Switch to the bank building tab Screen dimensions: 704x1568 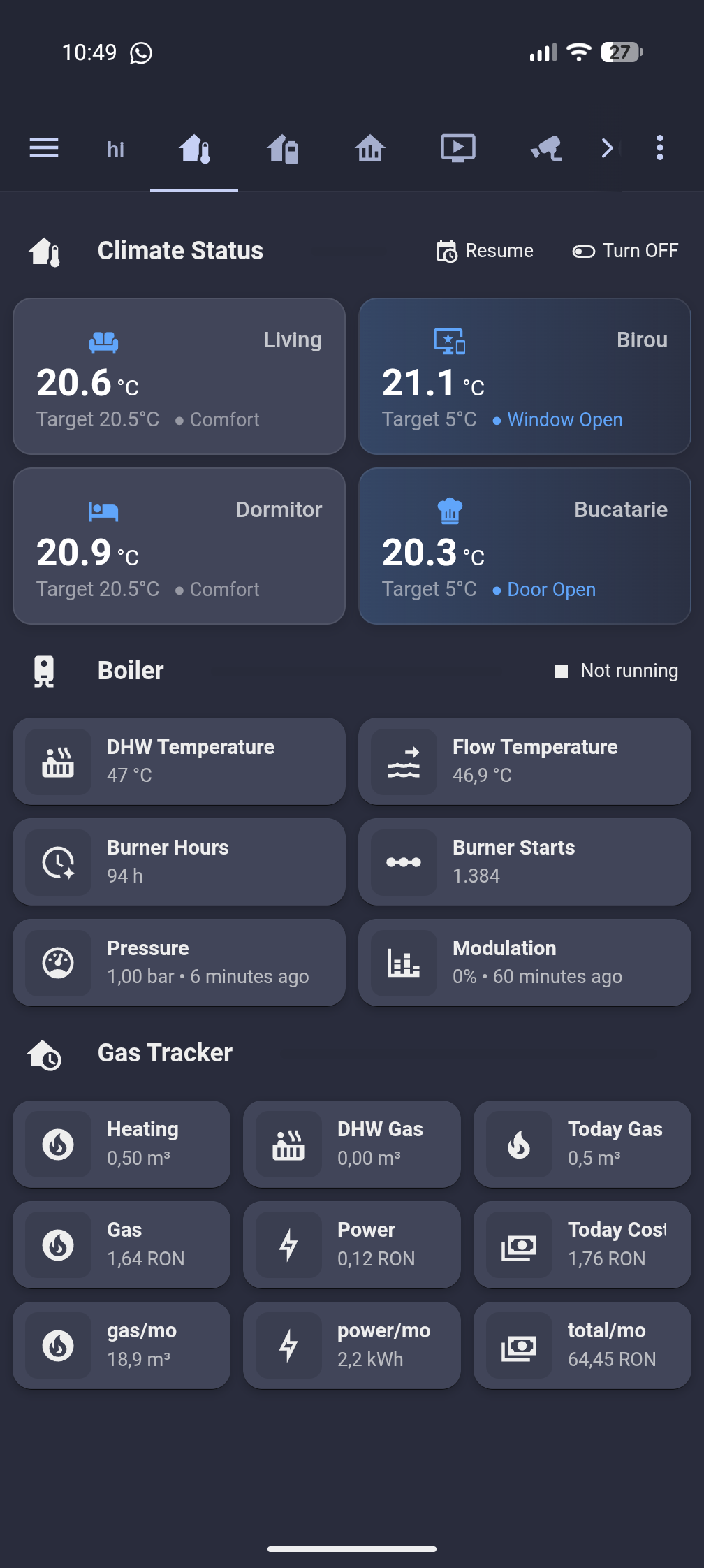point(370,149)
